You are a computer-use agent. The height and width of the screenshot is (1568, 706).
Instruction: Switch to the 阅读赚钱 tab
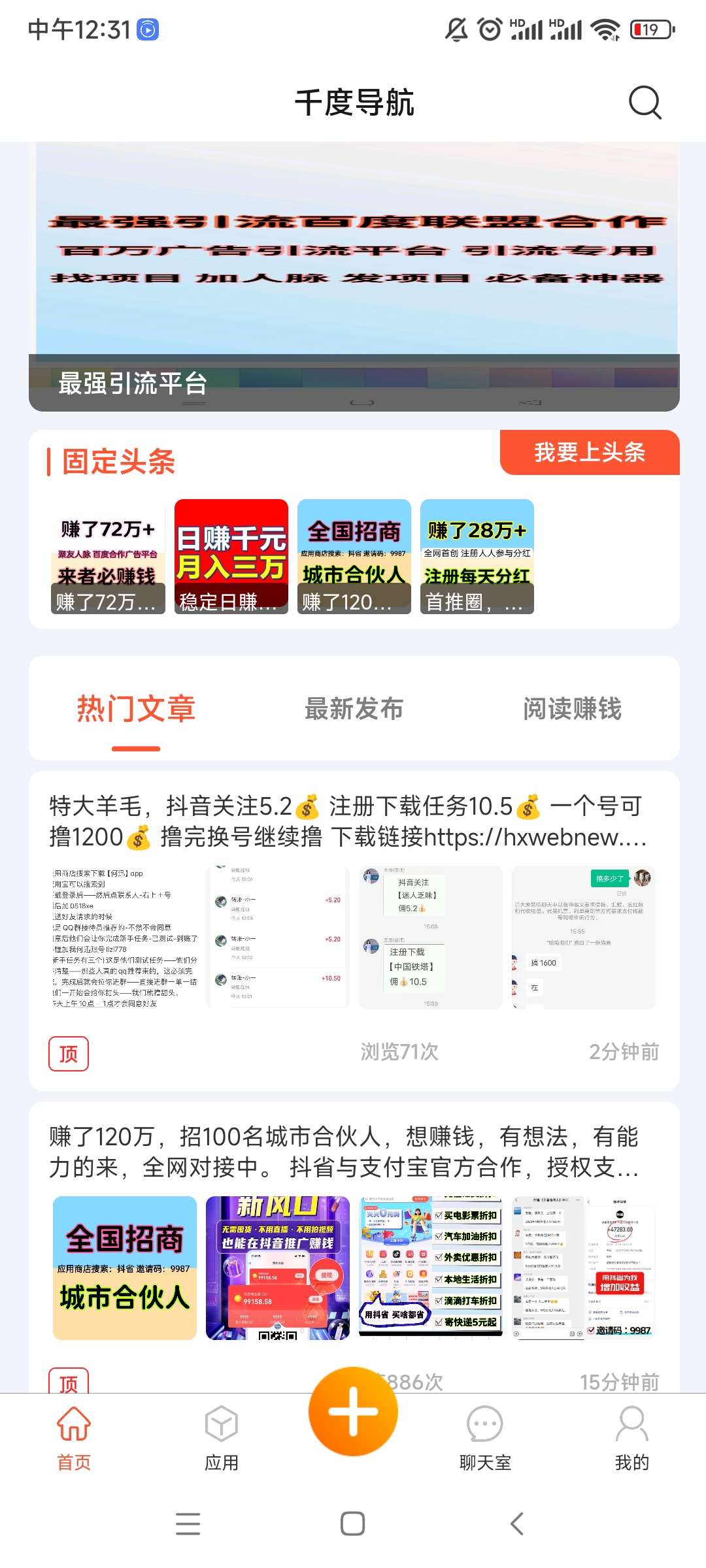pyautogui.click(x=572, y=709)
